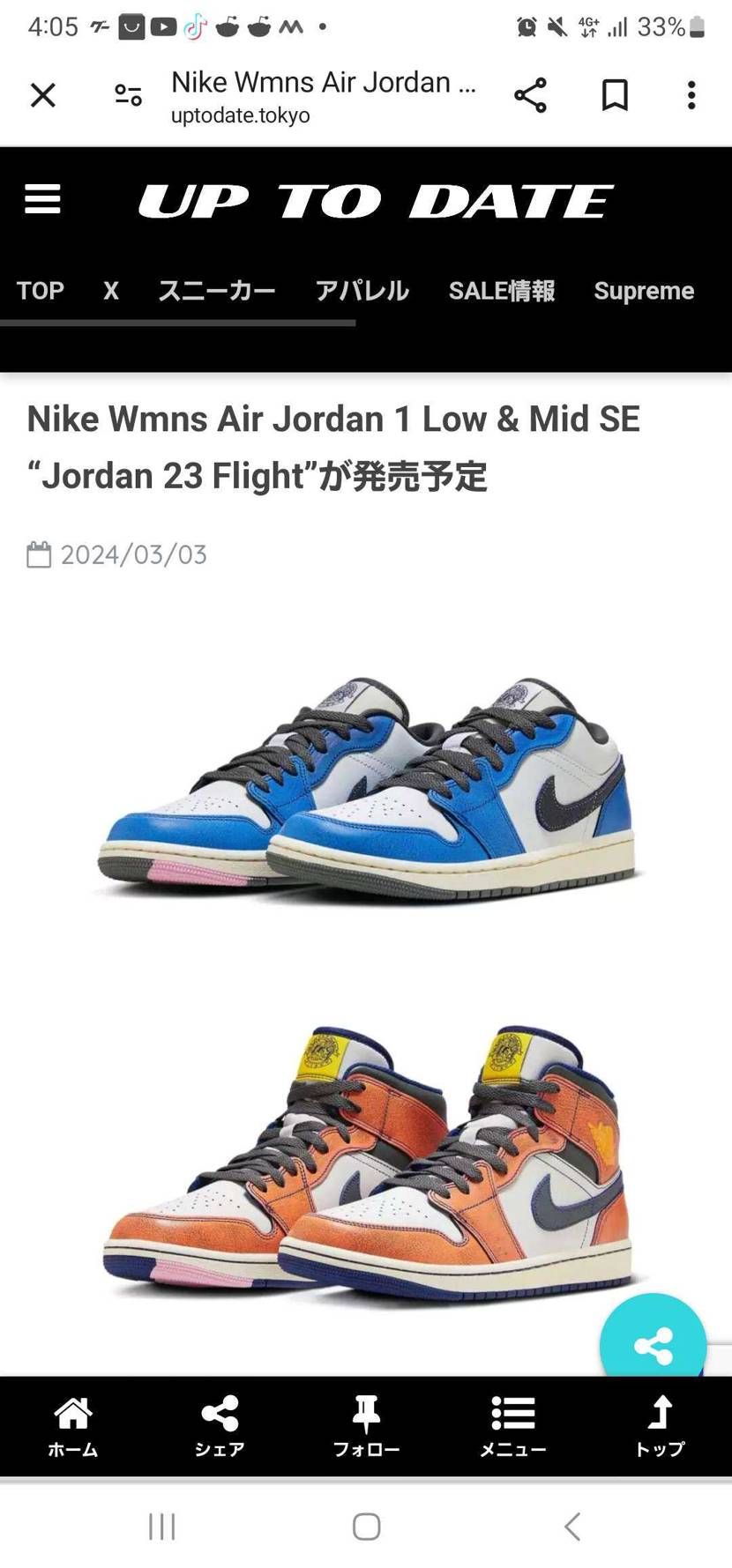Tap フォロー in bottom bar
This screenshot has height=1568, width=732.
pos(366,1426)
